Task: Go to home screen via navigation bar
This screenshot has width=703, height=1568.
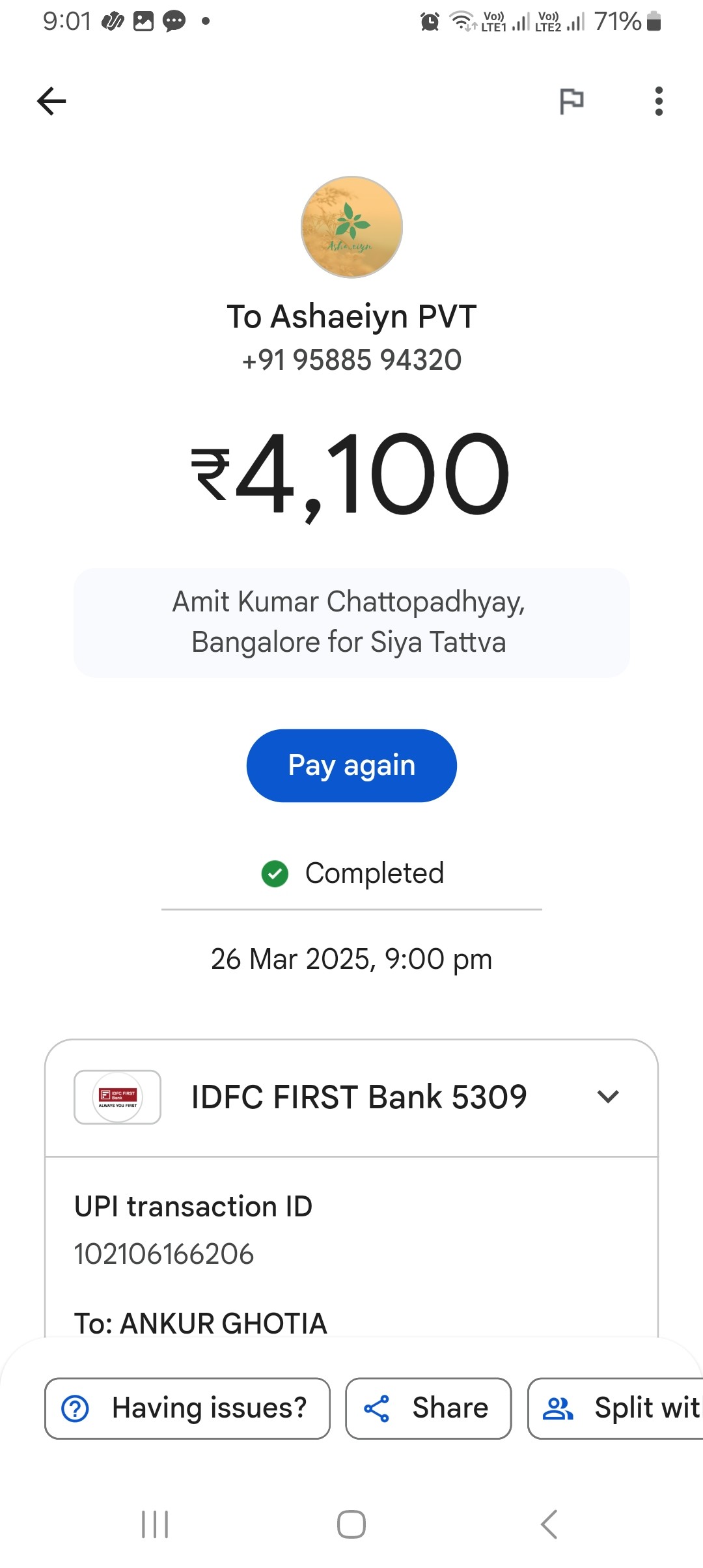Action: [x=351, y=1524]
